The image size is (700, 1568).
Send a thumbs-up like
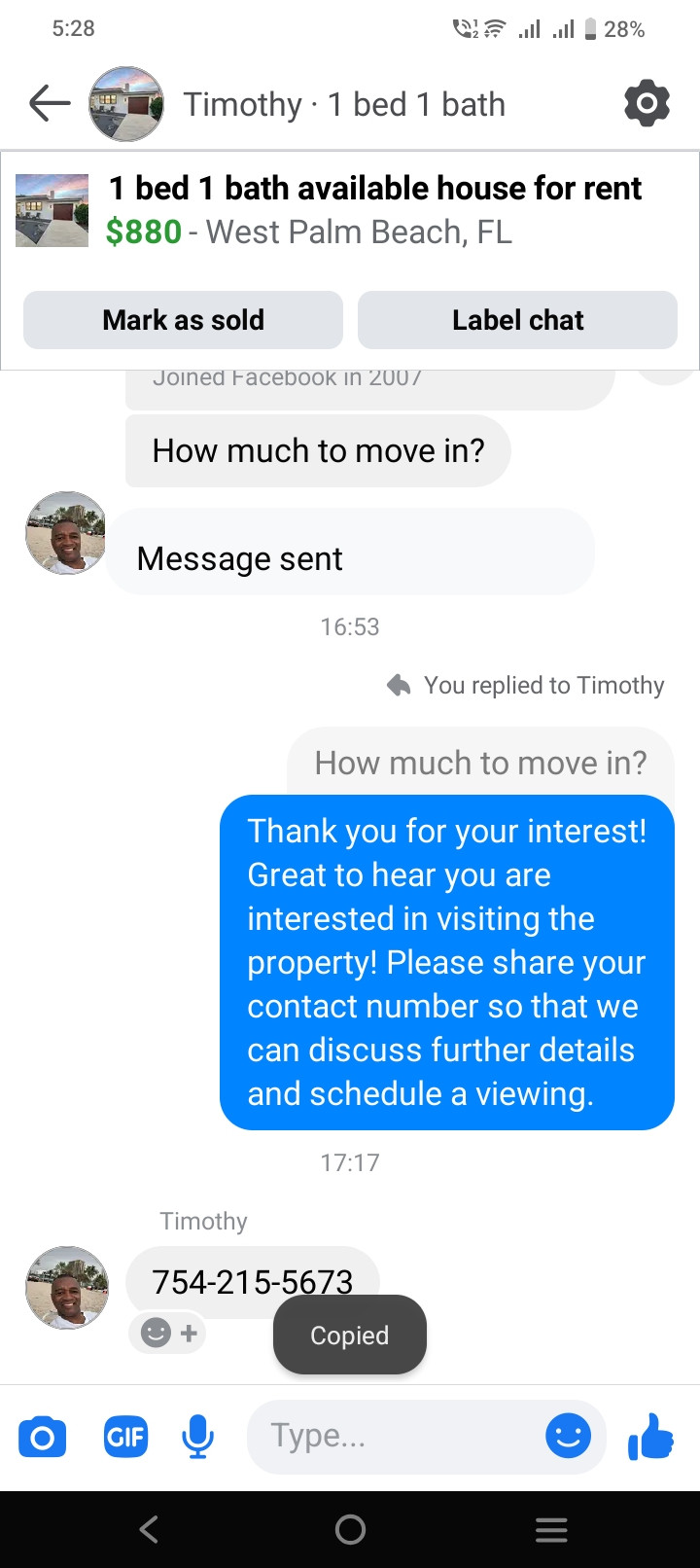pyautogui.click(x=650, y=1437)
